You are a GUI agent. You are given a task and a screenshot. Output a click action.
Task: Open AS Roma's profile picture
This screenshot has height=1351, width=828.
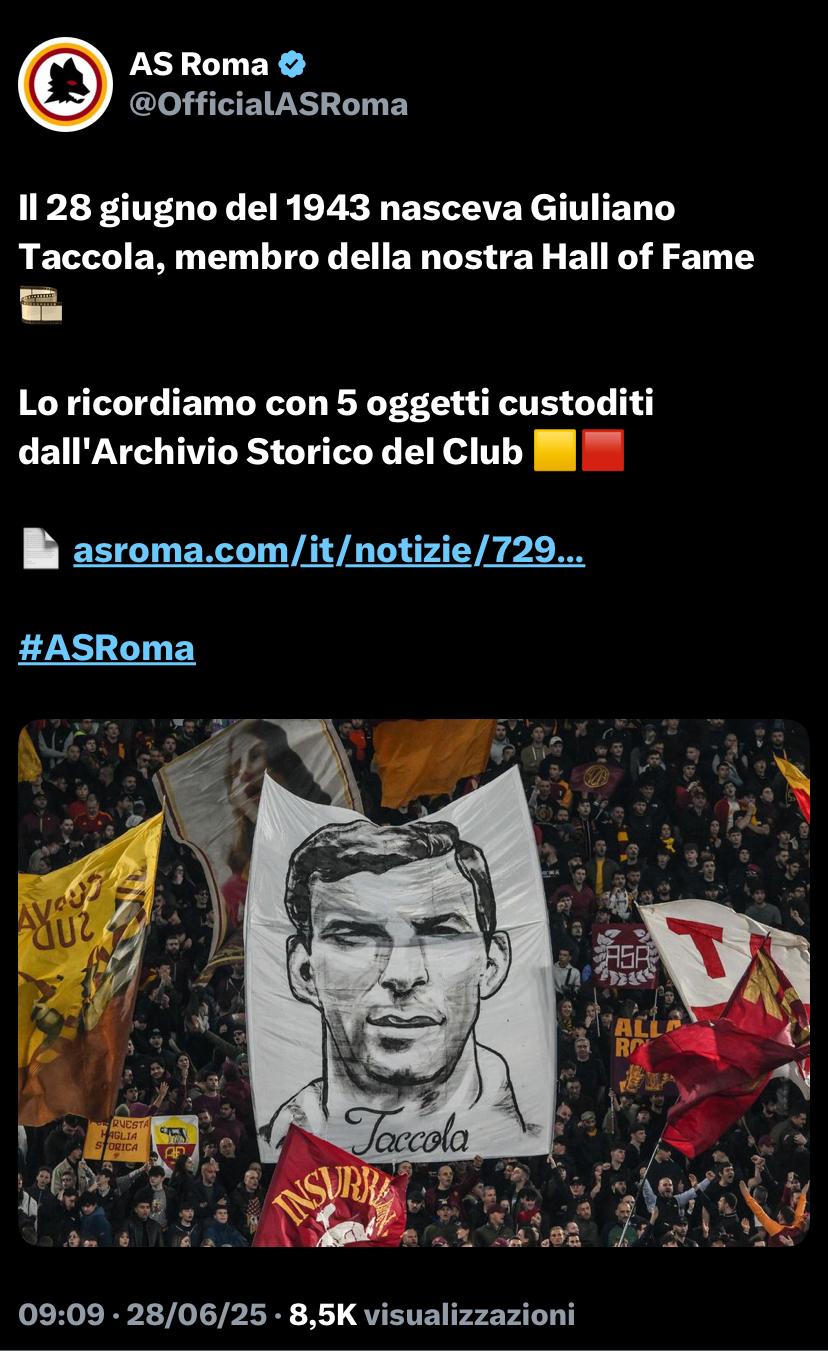click(65, 84)
